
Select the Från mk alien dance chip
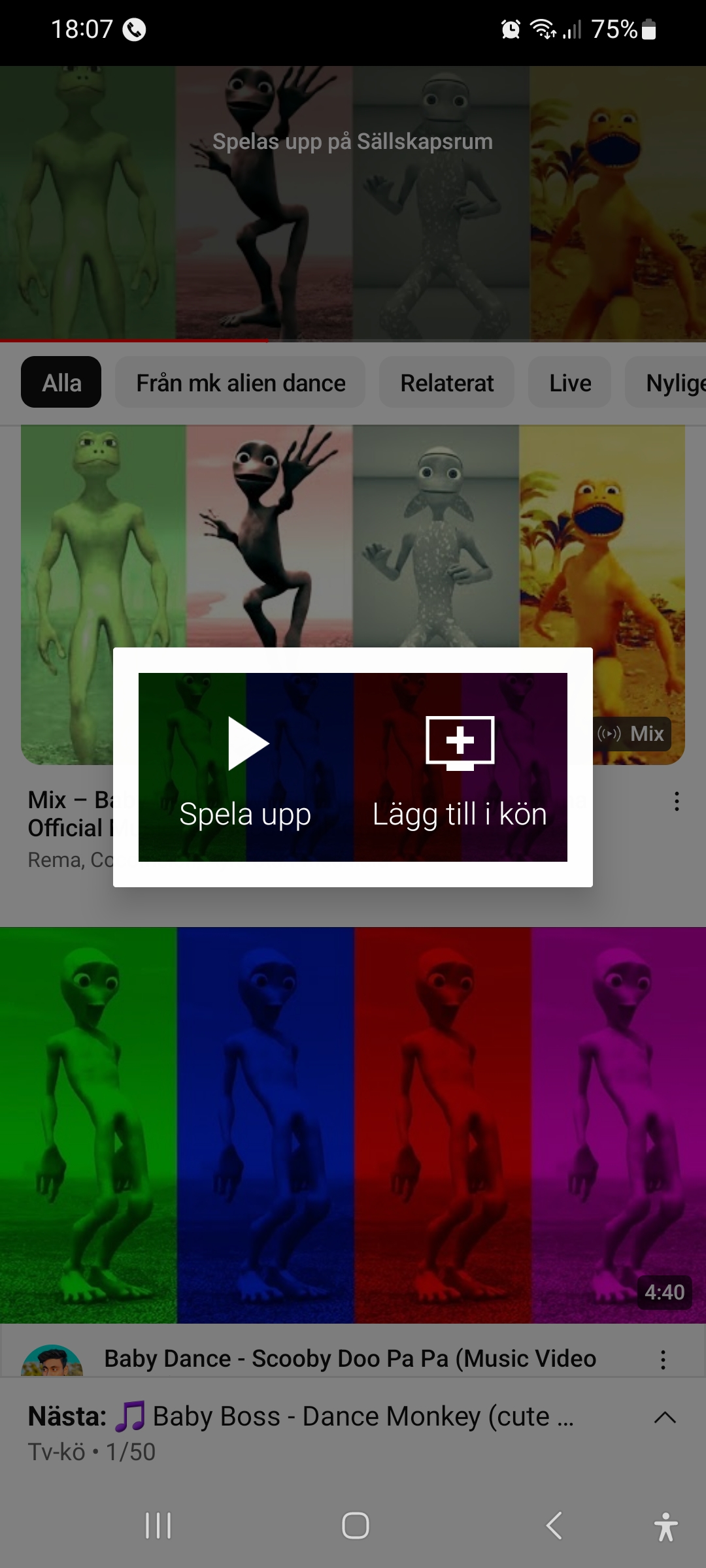pos(241,383)
